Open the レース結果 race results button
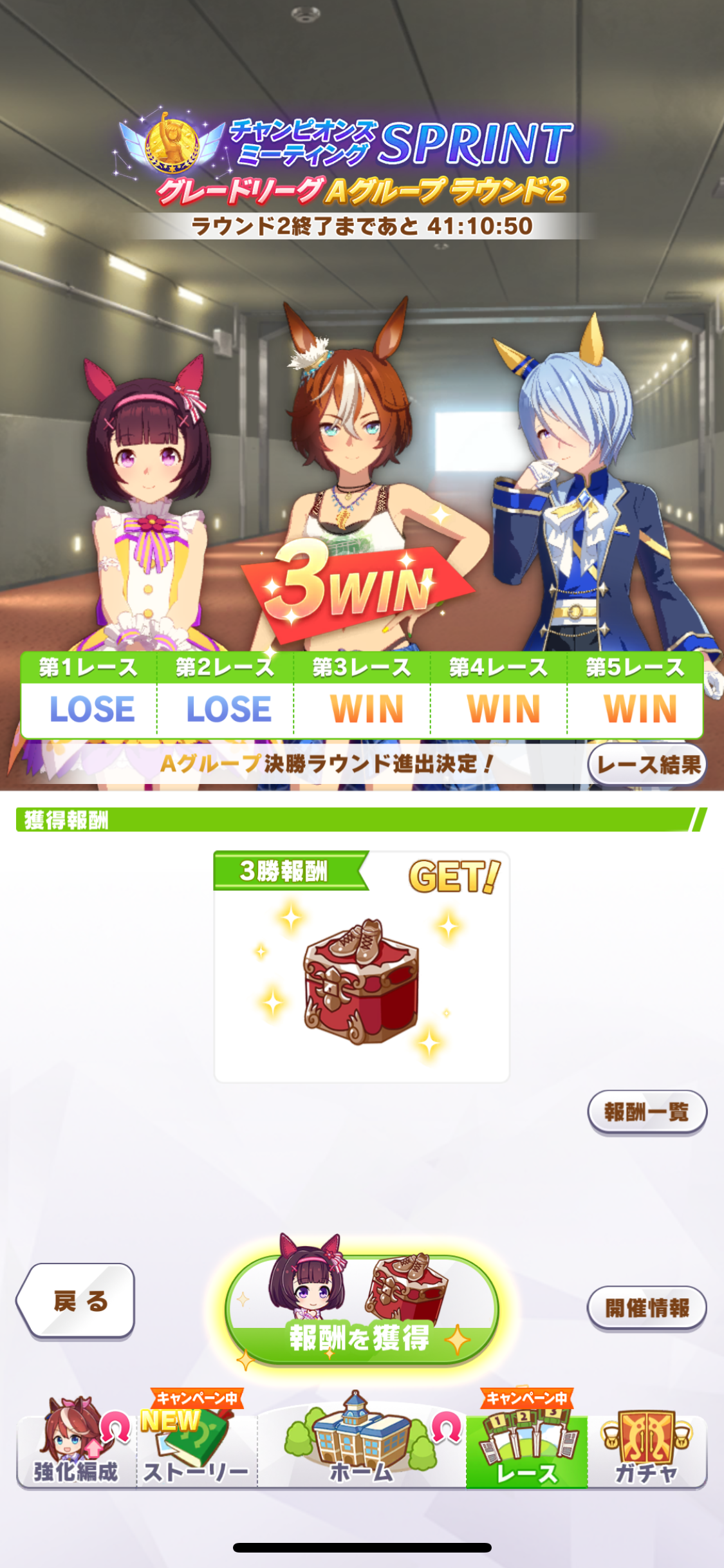 pyautogui.click(x=647, y=765)
